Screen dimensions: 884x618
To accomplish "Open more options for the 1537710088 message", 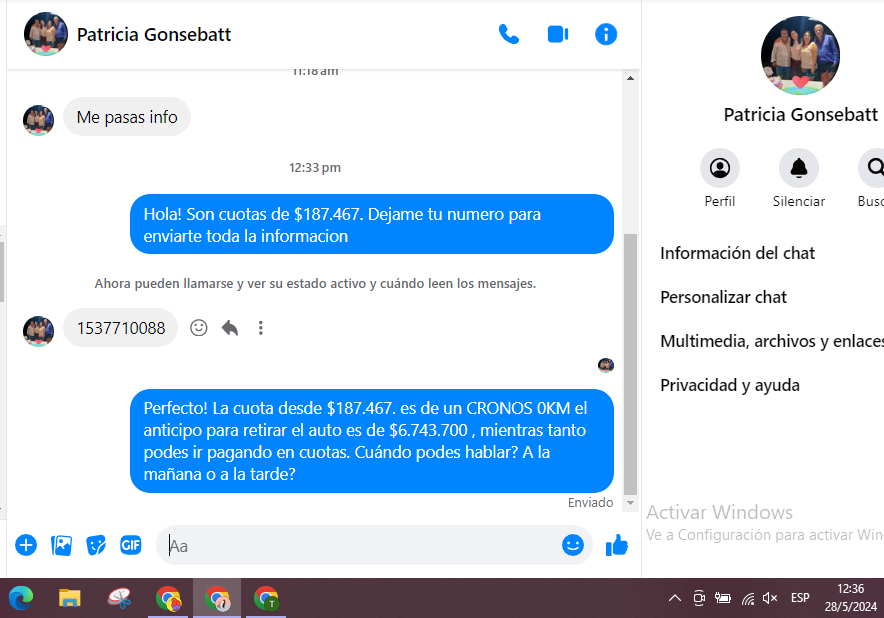I will tap(261, 327).
